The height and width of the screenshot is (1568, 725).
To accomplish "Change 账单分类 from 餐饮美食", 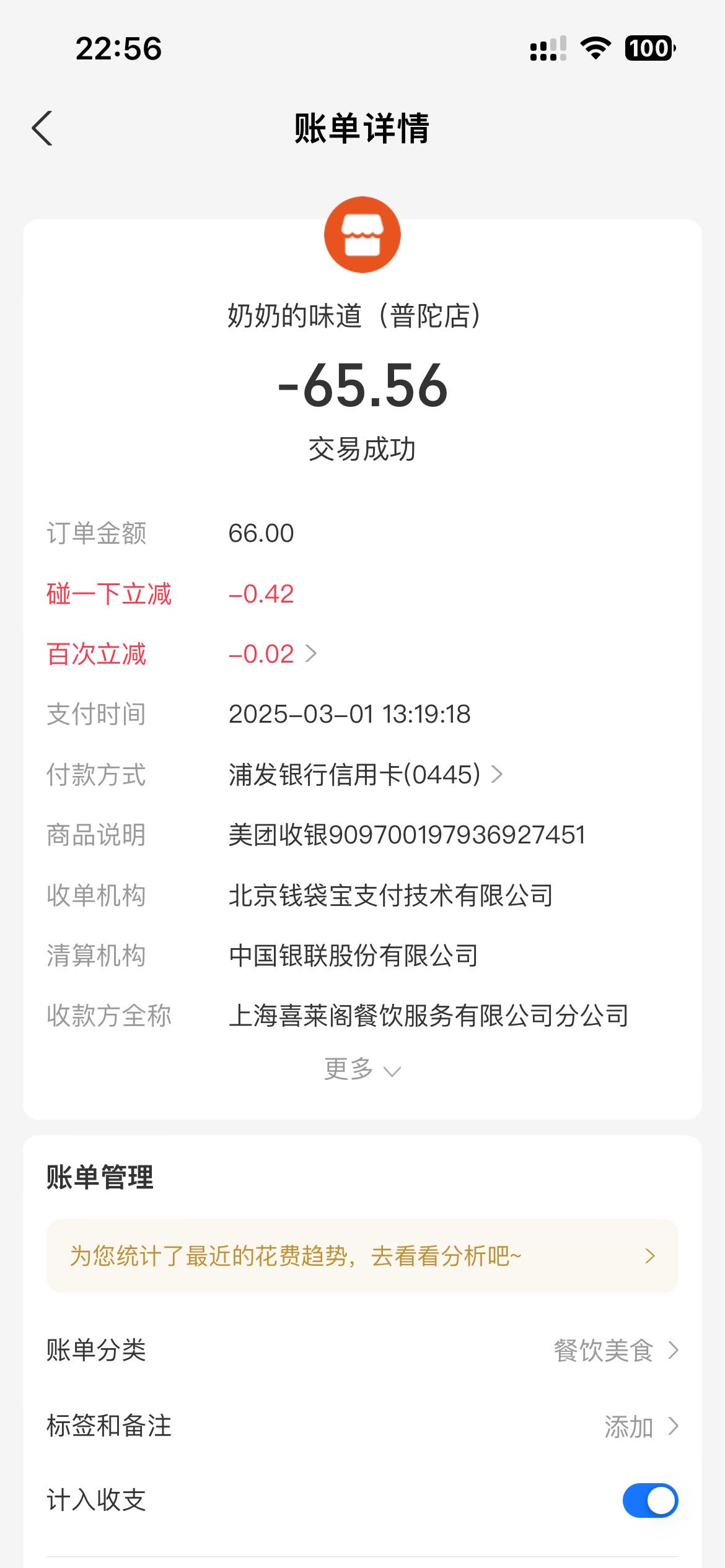I will (x=362, y=1350).
